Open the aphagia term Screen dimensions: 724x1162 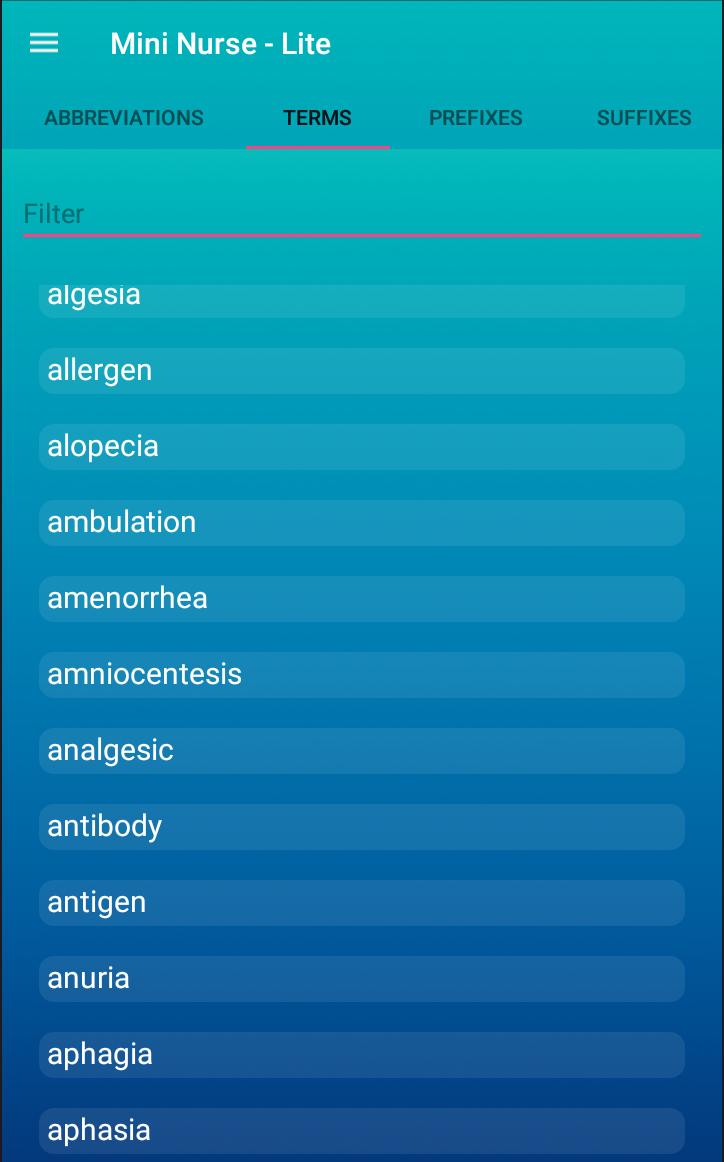coord(362,1055)
